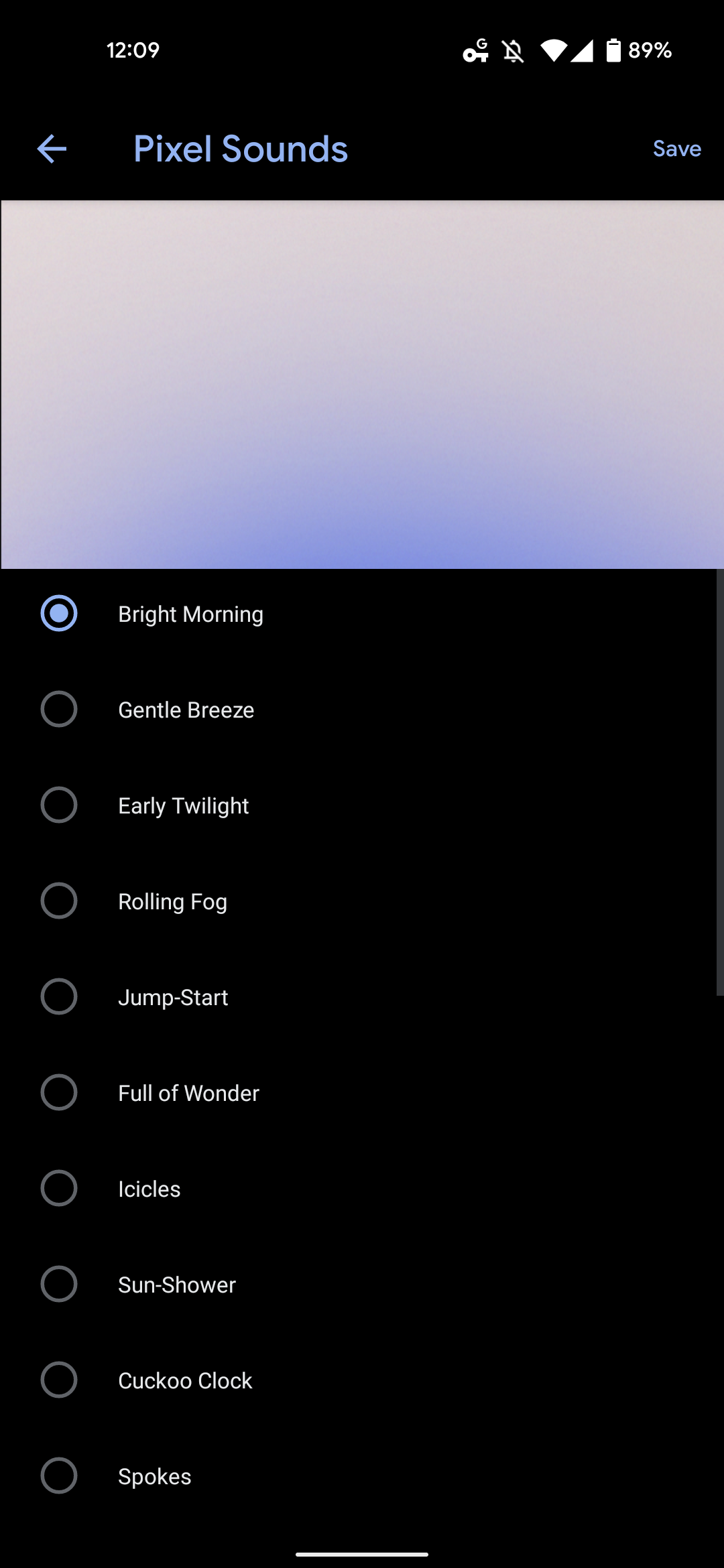Tap Save to confirm the selected sound
Image resolution: width=724 pixels, height=1568 pixels.
[676, 149]
